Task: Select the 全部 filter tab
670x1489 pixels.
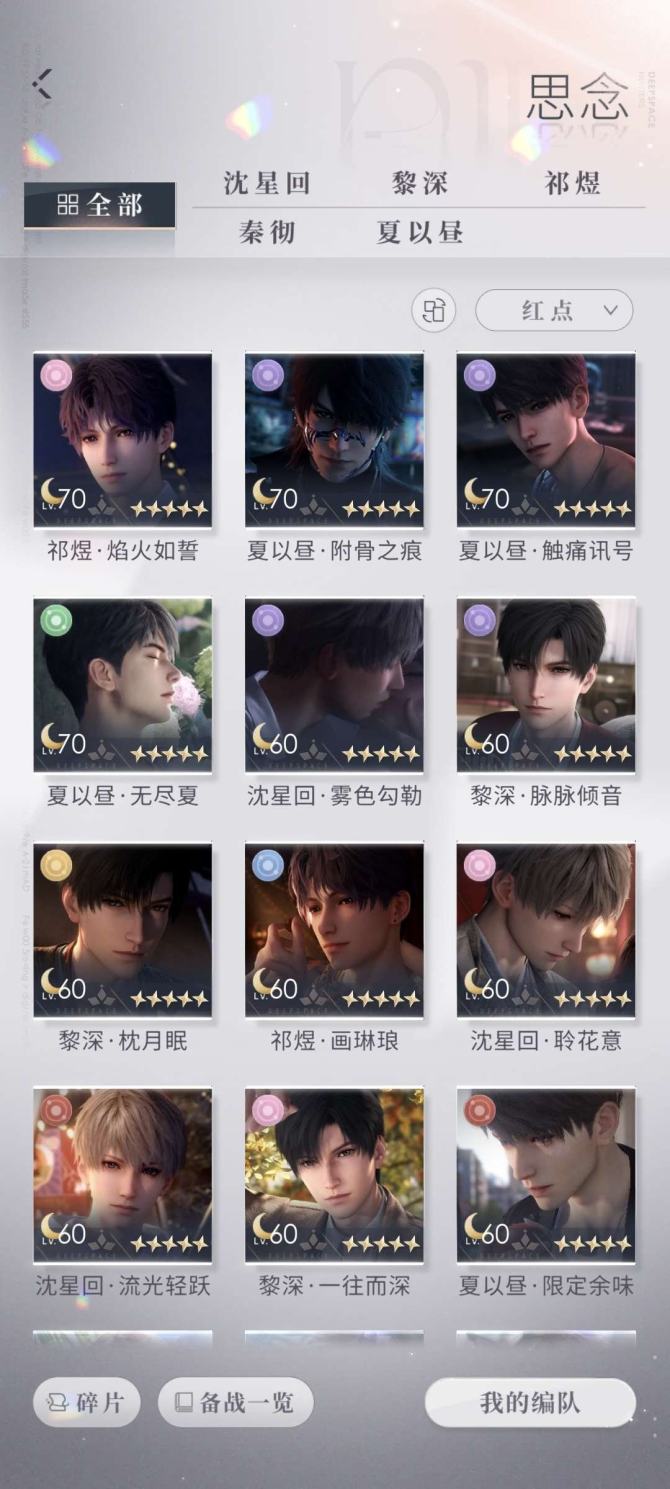Action: (100, 205)
